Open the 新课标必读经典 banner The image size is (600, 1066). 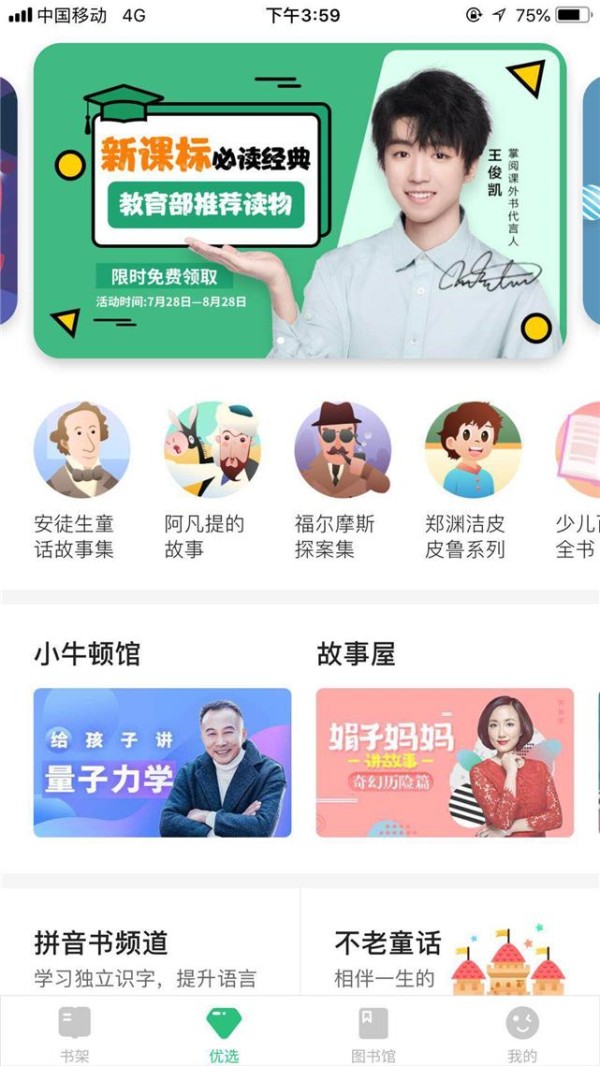click(300, 200)
